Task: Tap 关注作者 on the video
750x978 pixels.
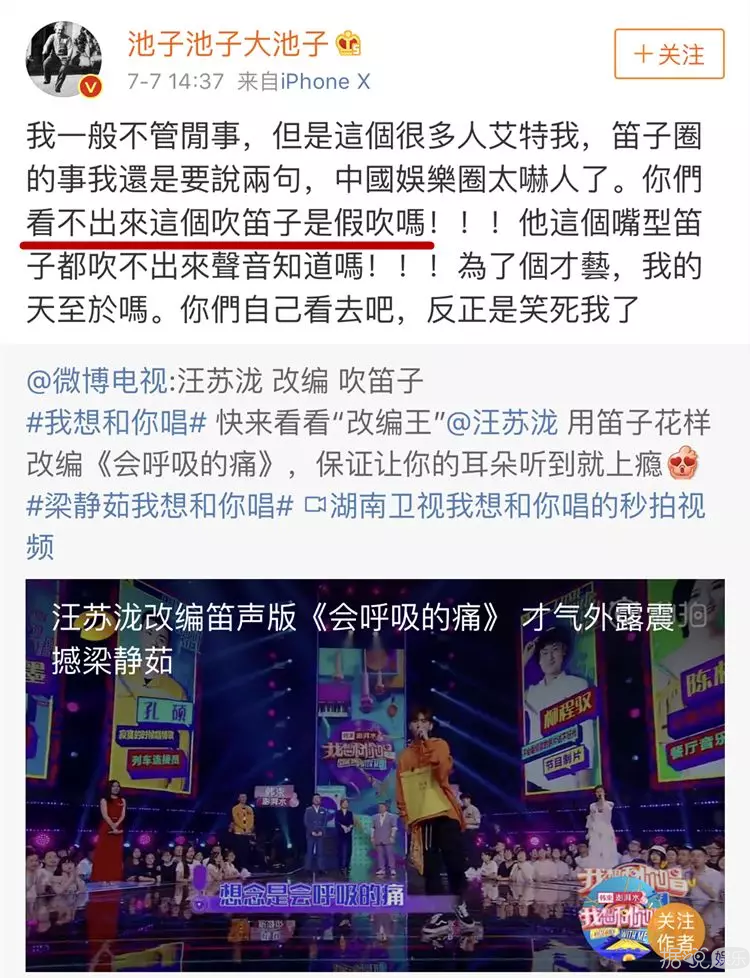Action: [x=675, y=930]
